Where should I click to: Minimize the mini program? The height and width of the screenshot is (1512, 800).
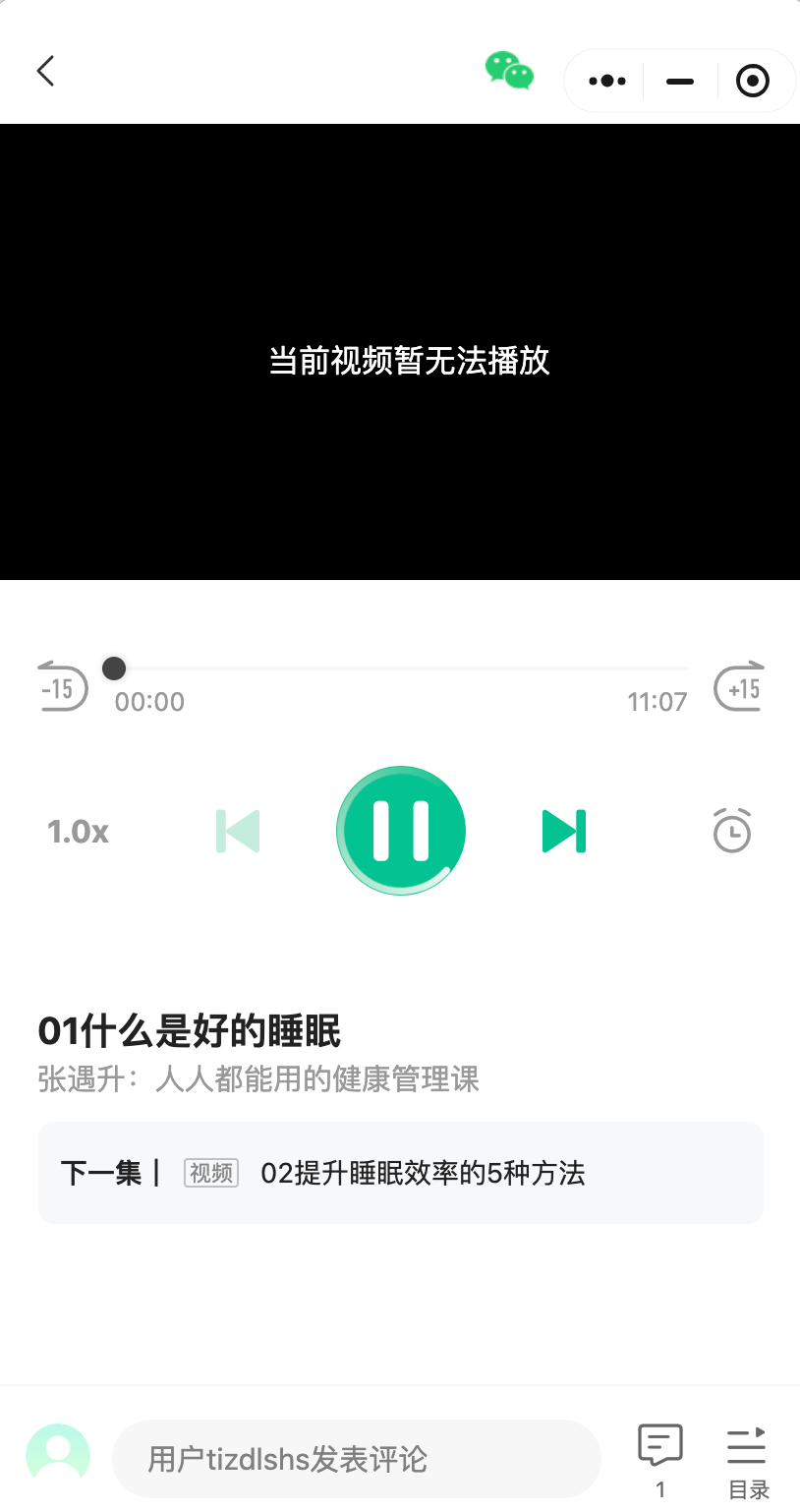coord(680,81)
